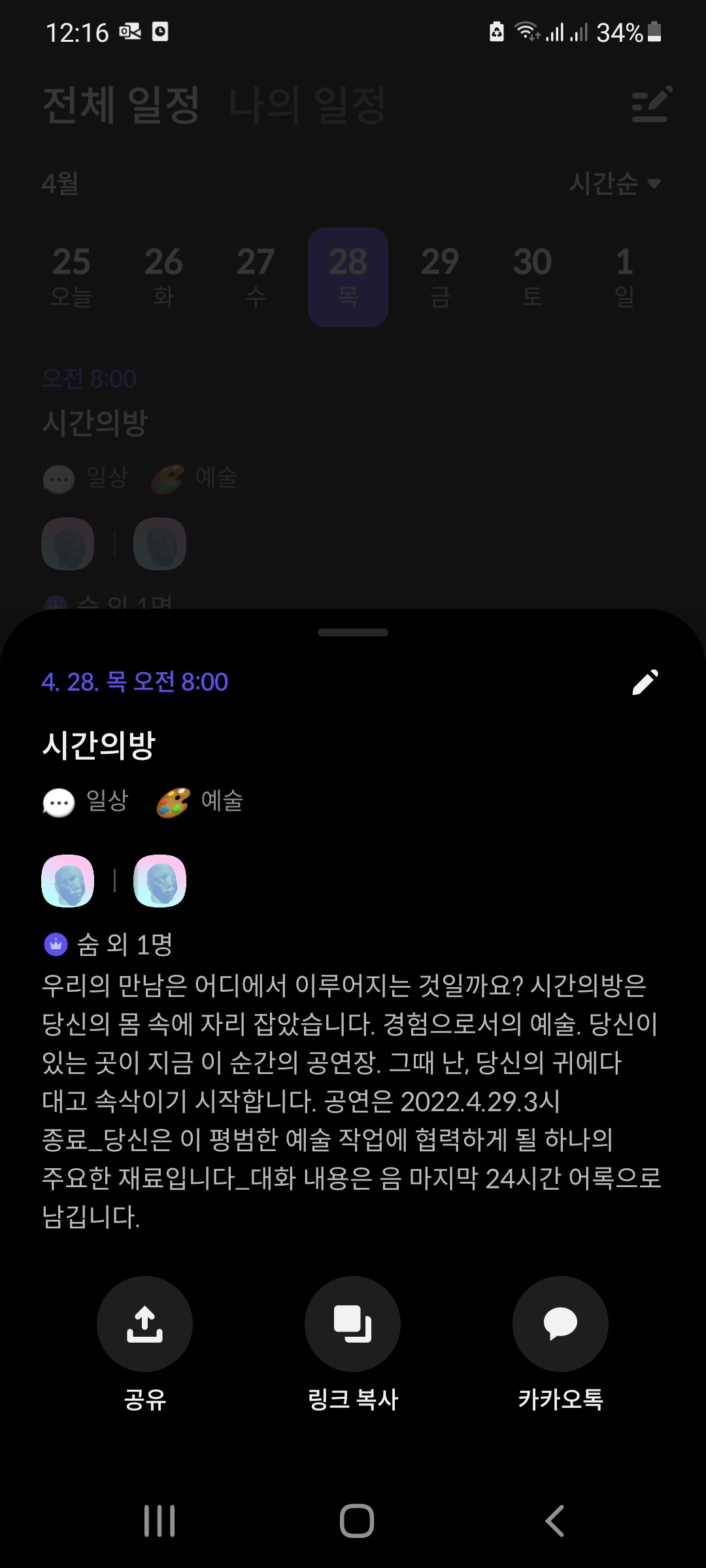Image resolution: width=706 pixels, height=1568 pixels.
Task: Open recent apps from navigation bar
Action: point(160,1520)
